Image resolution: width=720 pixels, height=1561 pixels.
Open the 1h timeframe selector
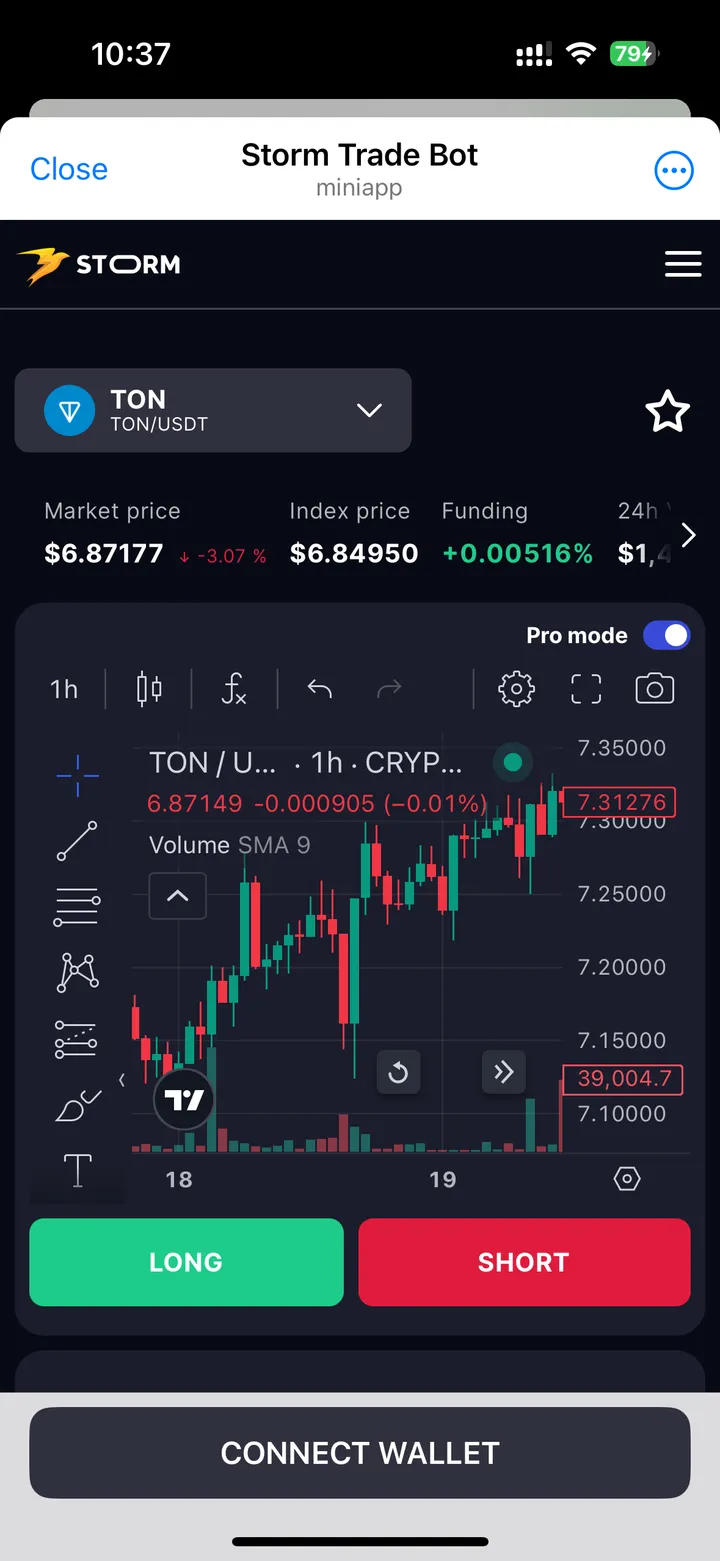pyautogui.click(x=64, y=688)
